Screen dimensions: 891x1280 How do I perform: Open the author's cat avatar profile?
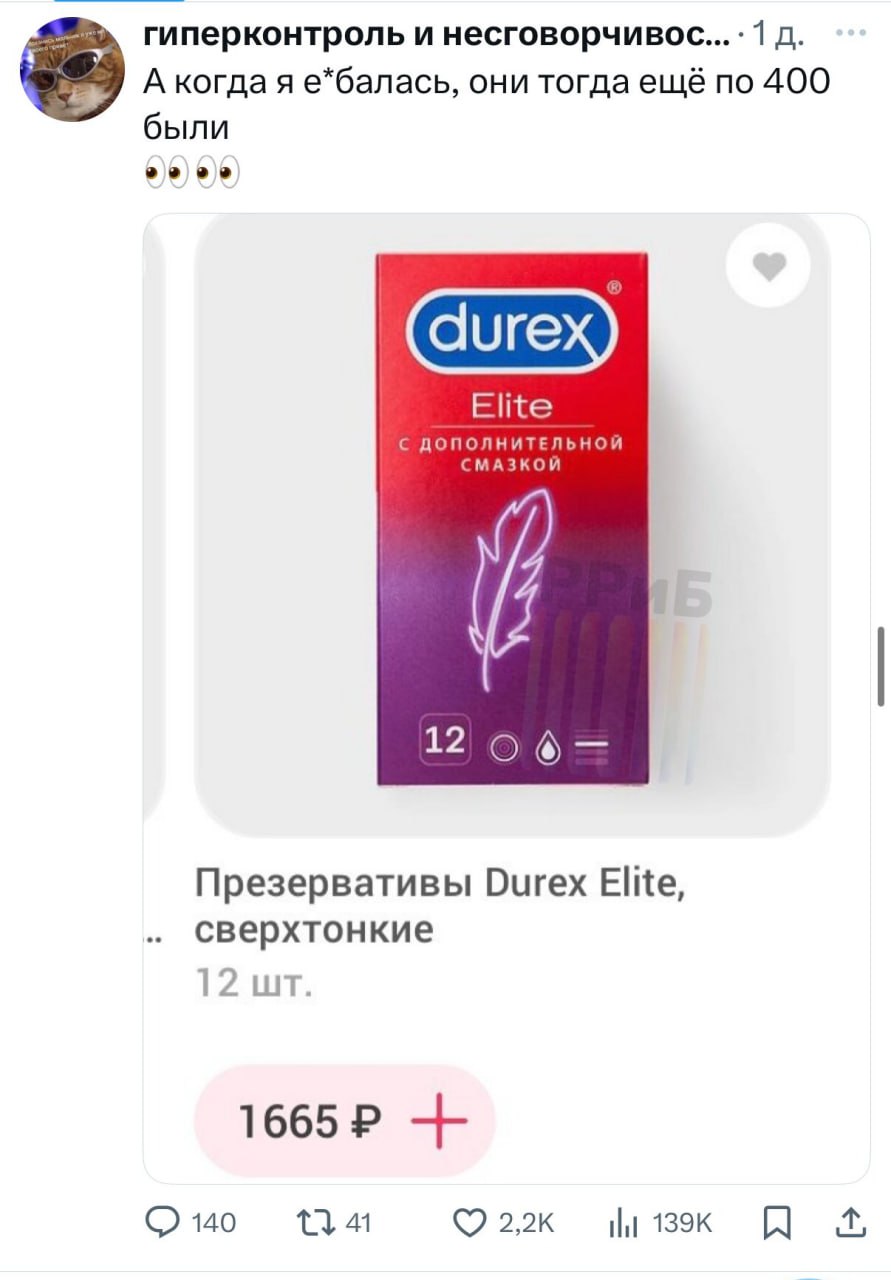(71, 70)
